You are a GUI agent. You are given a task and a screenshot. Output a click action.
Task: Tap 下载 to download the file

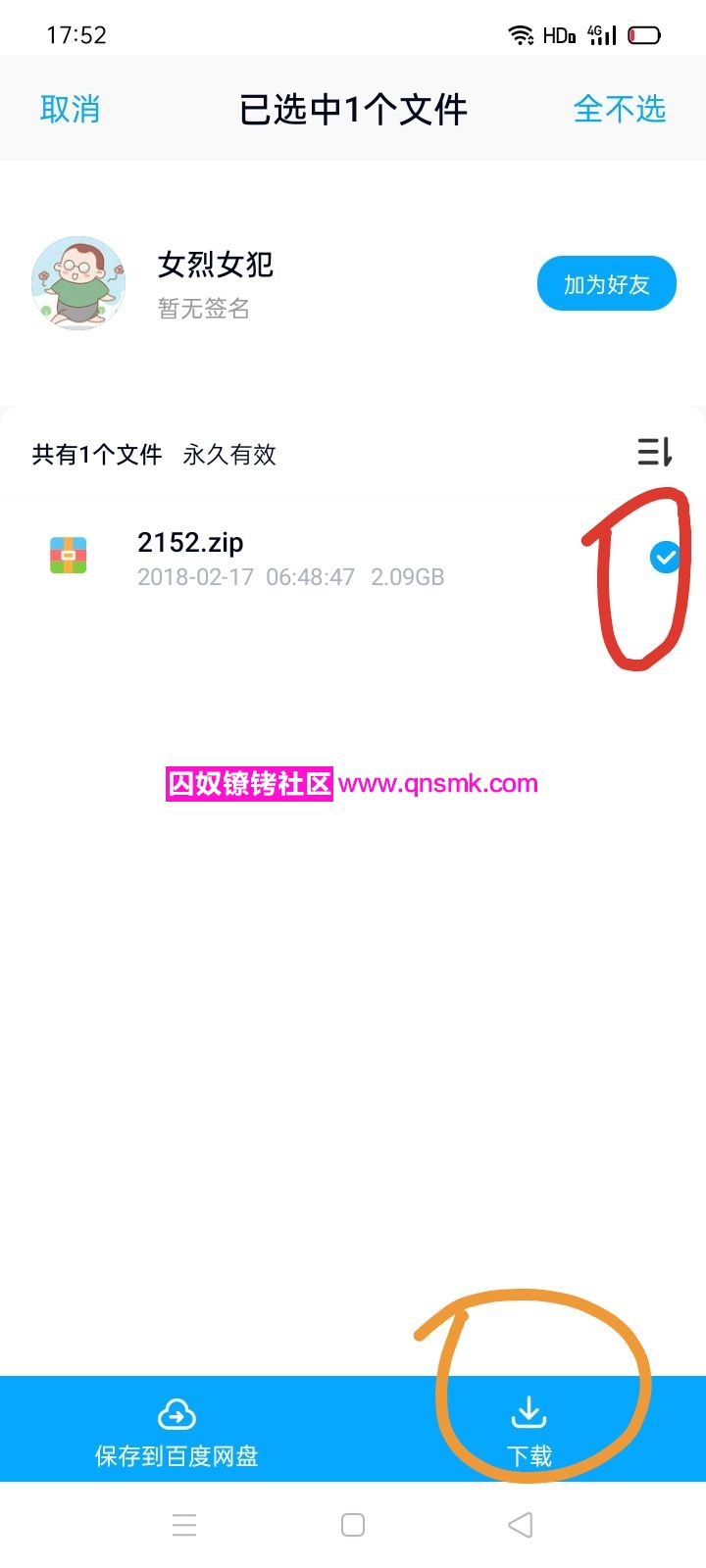click(529, 1431)
